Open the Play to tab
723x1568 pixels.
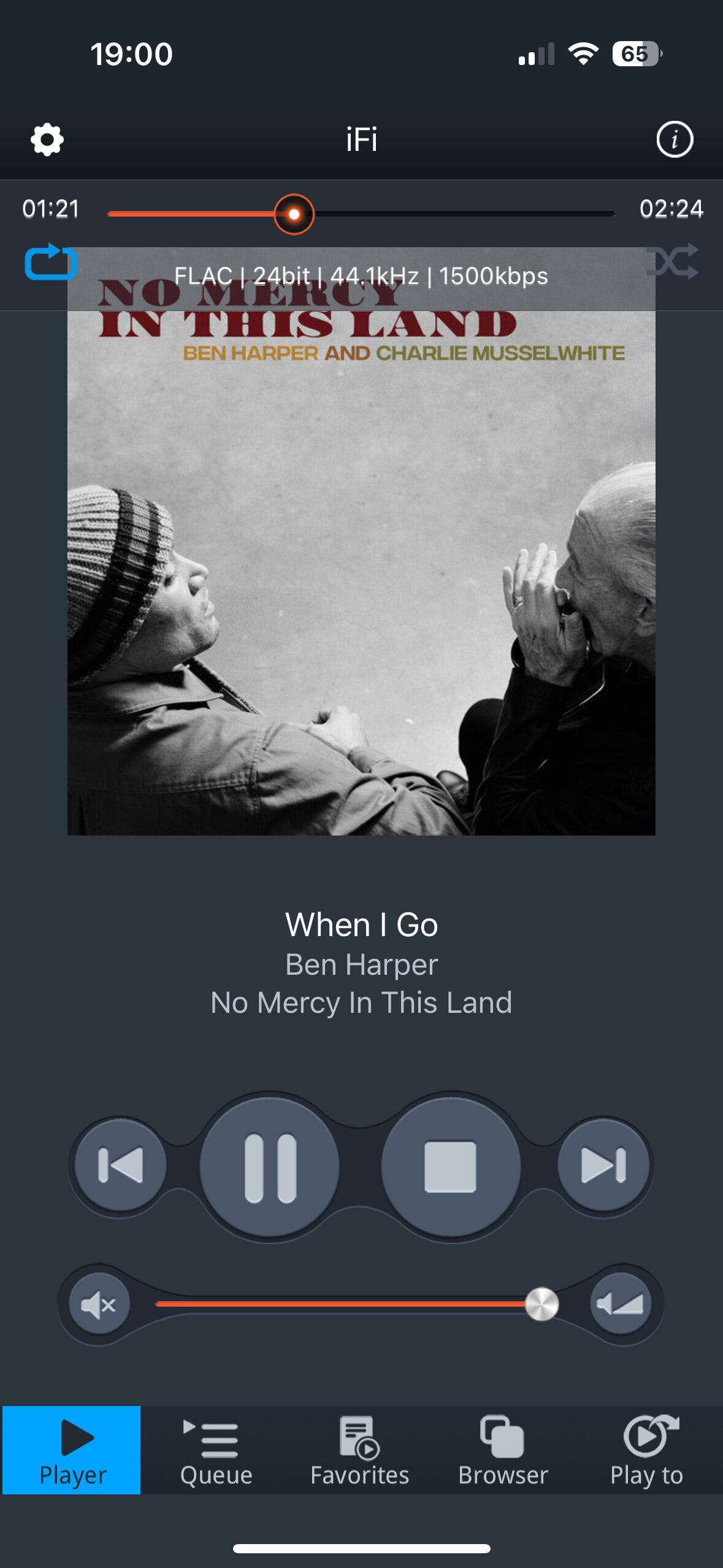coord(647,1450)
